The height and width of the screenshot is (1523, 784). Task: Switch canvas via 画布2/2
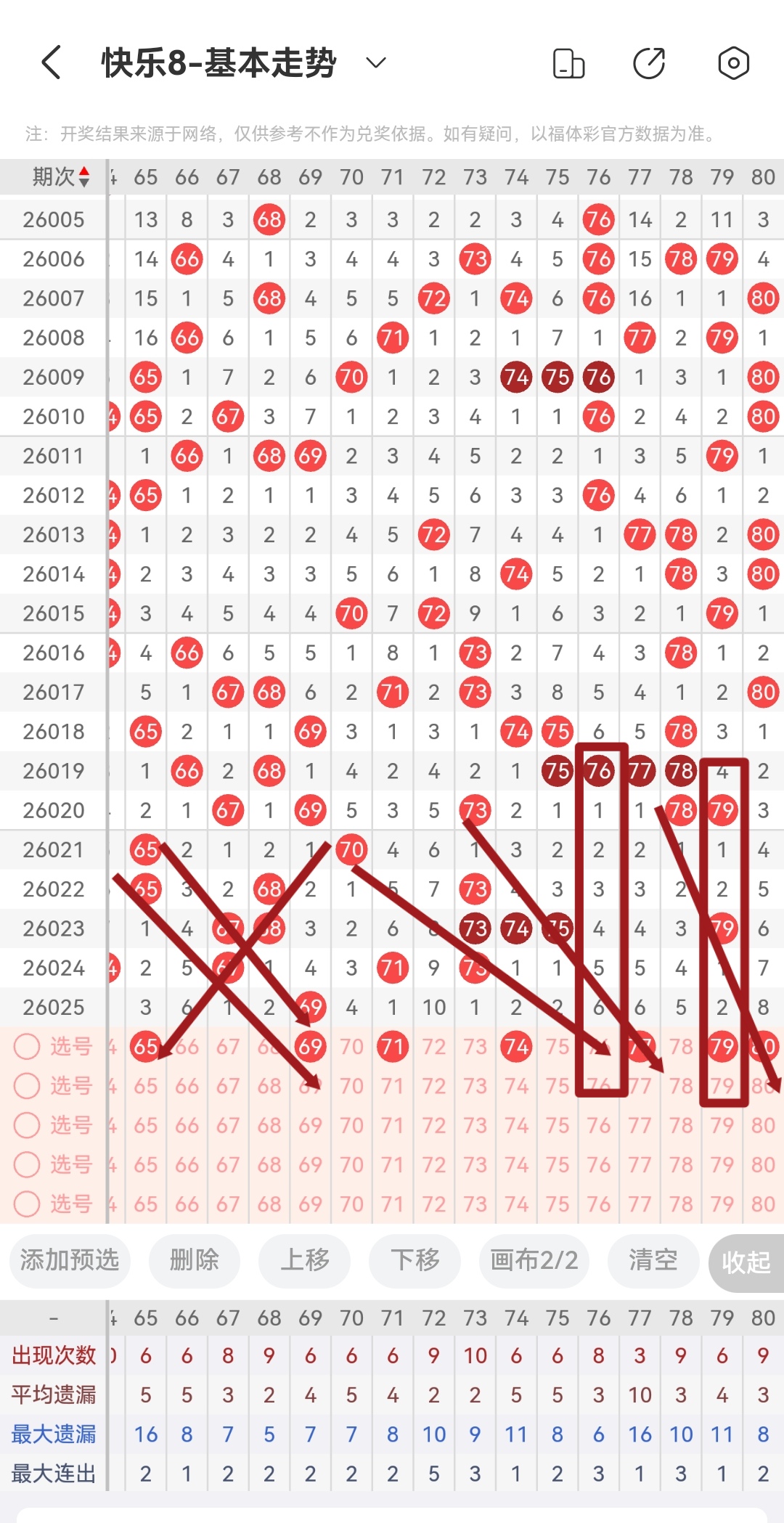[534, 1259]
